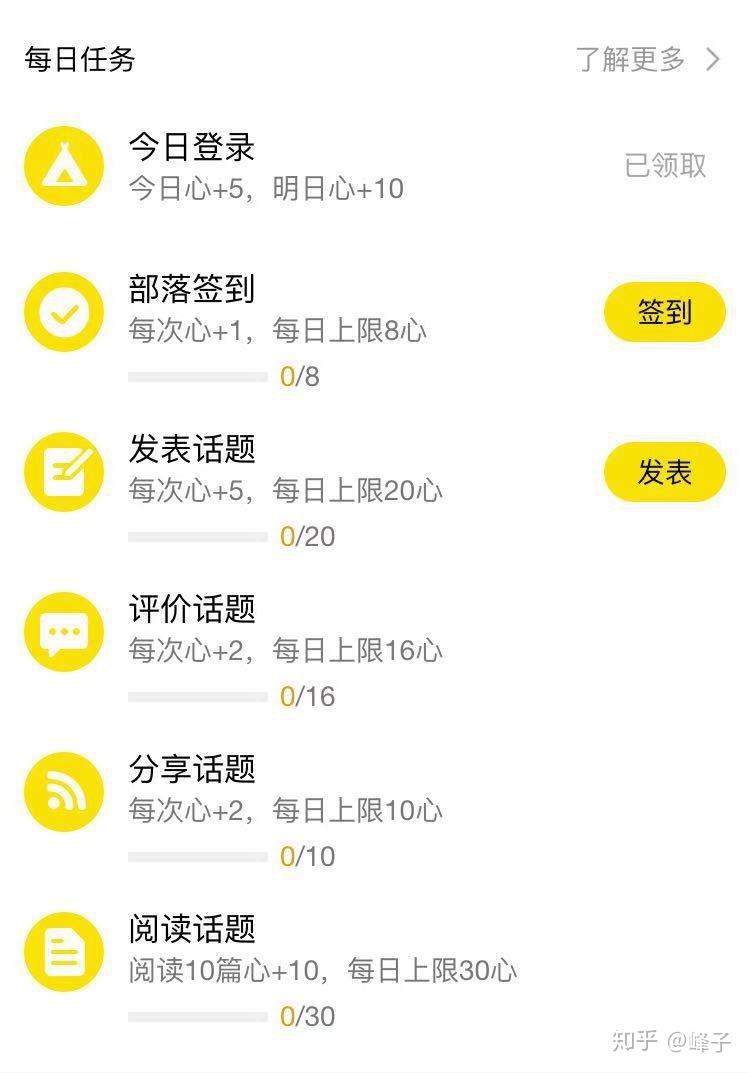The image size is (750, 1073).
Task: Open 了解更多 for daily tasks
Action: (x=646, y=59)
